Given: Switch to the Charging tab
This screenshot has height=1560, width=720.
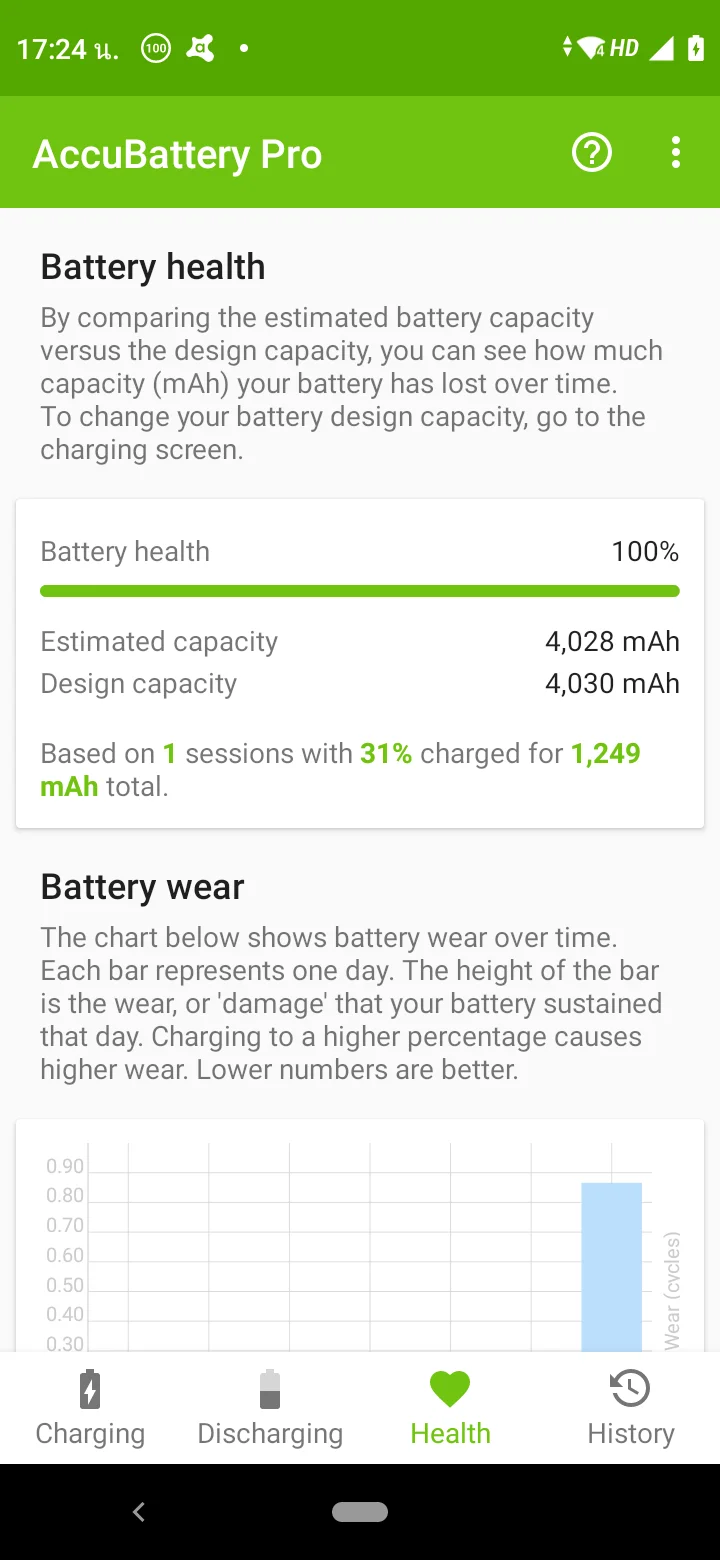Looking at the screenshot, I should click(90, 1408).
